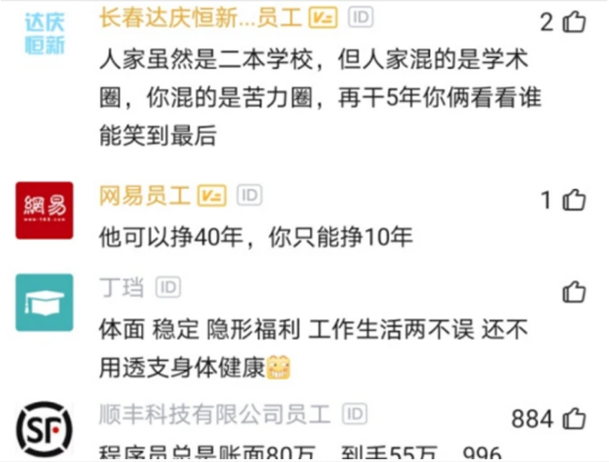Open the 网易员工 profile via its avatar
The image size is (609, 462).
click(x=44, y=210)
